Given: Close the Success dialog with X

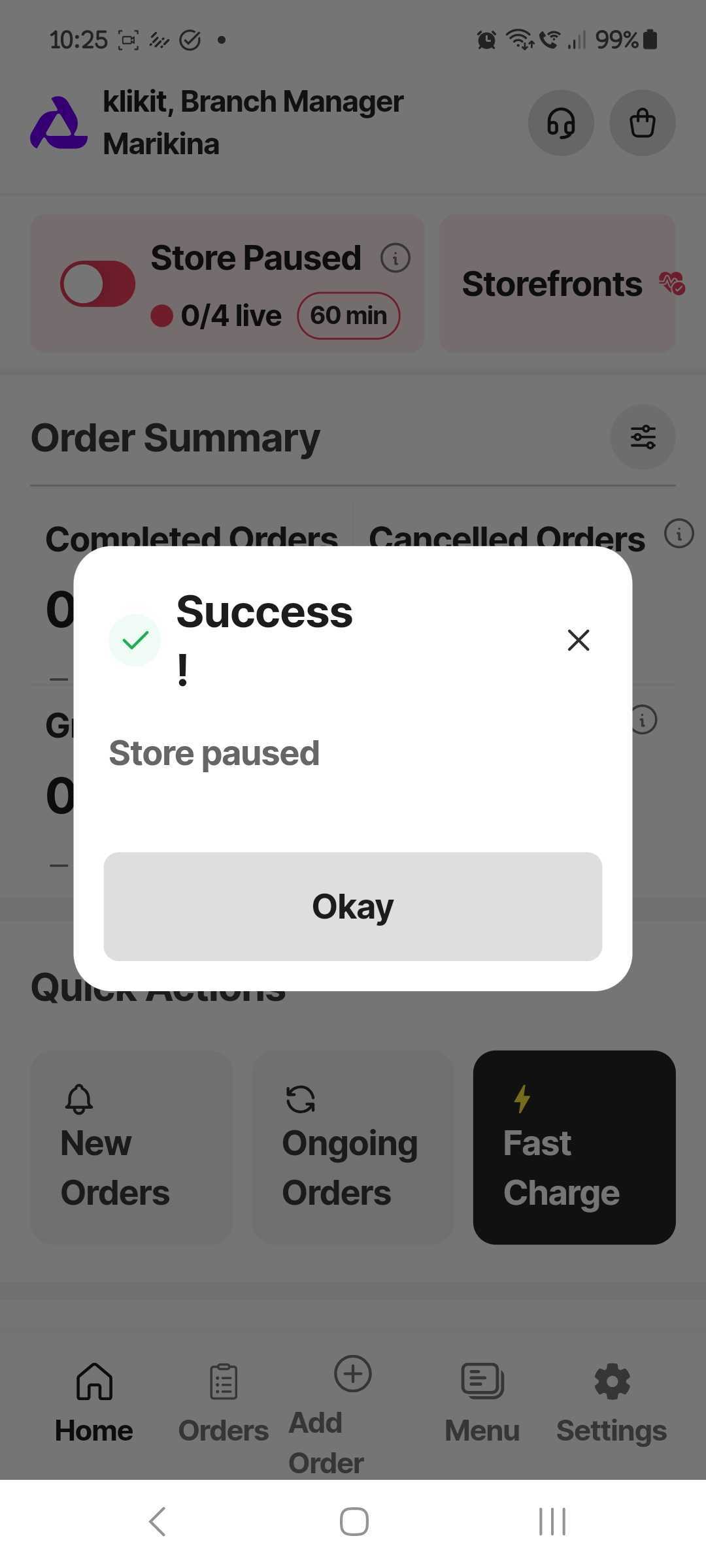Looking at the screenshot, I should (x=579, y=640).
